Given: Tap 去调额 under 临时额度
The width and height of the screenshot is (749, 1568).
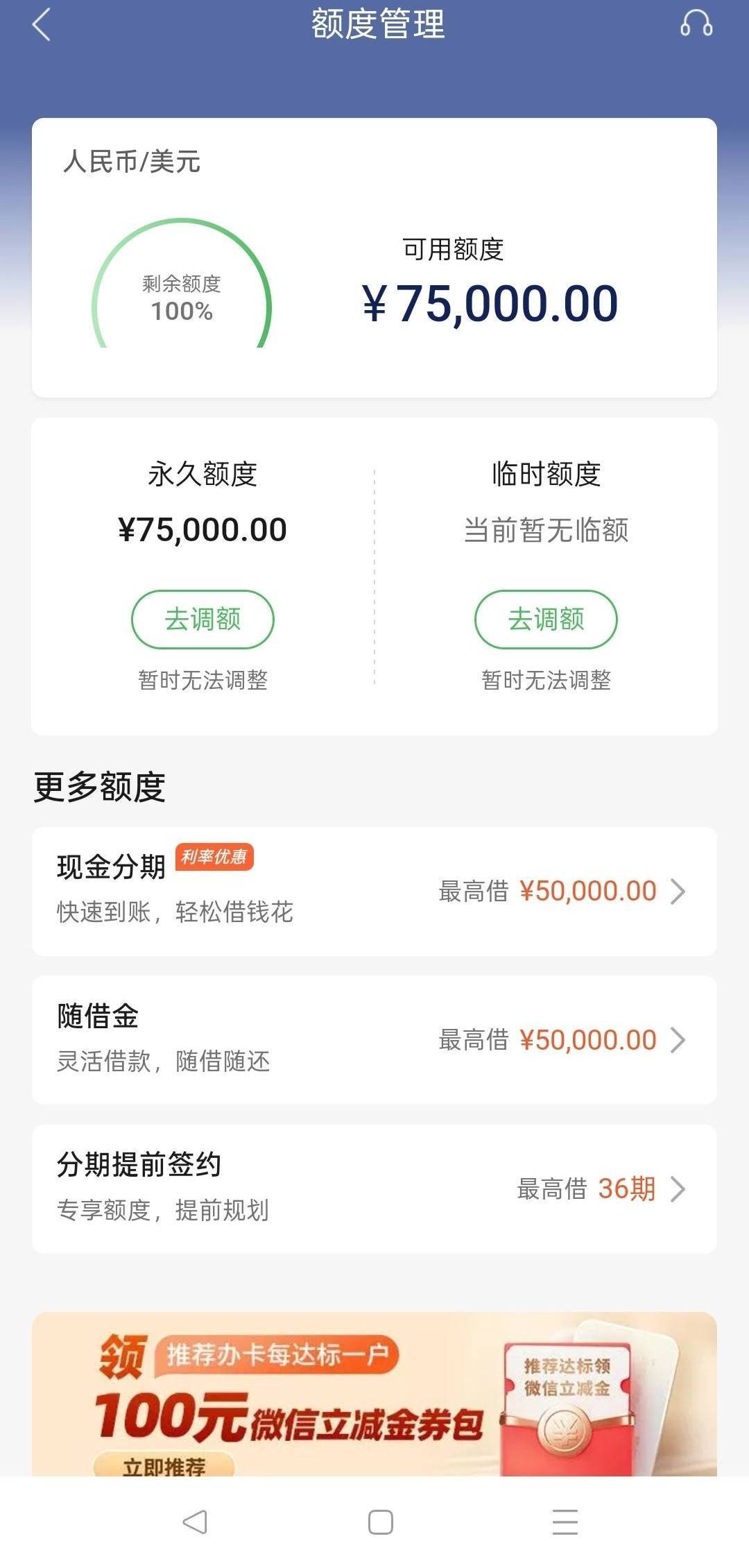Looking at the screenshot, I should (546, 619).
